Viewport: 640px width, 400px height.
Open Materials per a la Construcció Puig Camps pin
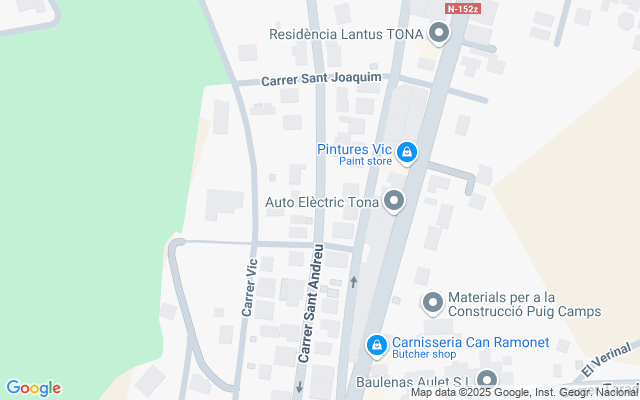(433, 301)
